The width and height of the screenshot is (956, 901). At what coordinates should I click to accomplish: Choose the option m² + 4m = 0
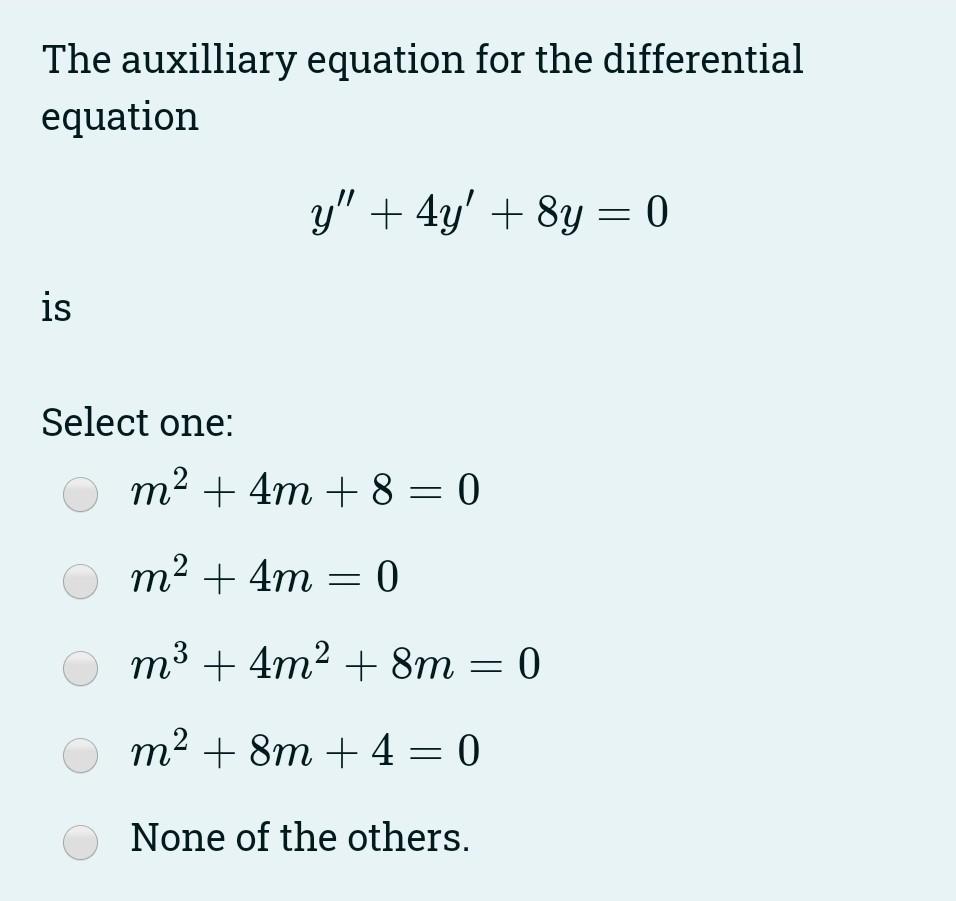coord(81,581)
